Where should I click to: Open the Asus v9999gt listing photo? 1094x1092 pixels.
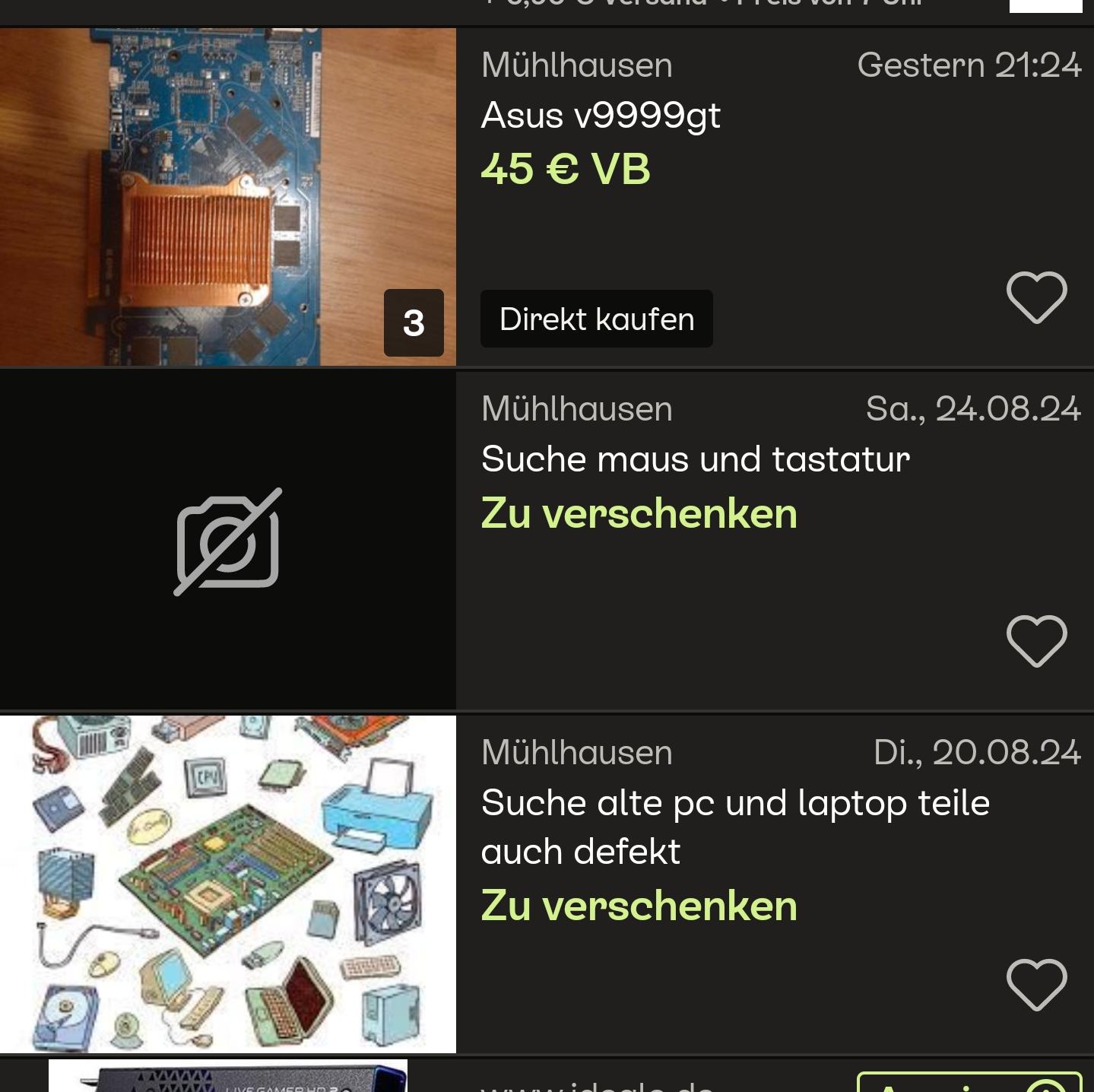[227, 197]
